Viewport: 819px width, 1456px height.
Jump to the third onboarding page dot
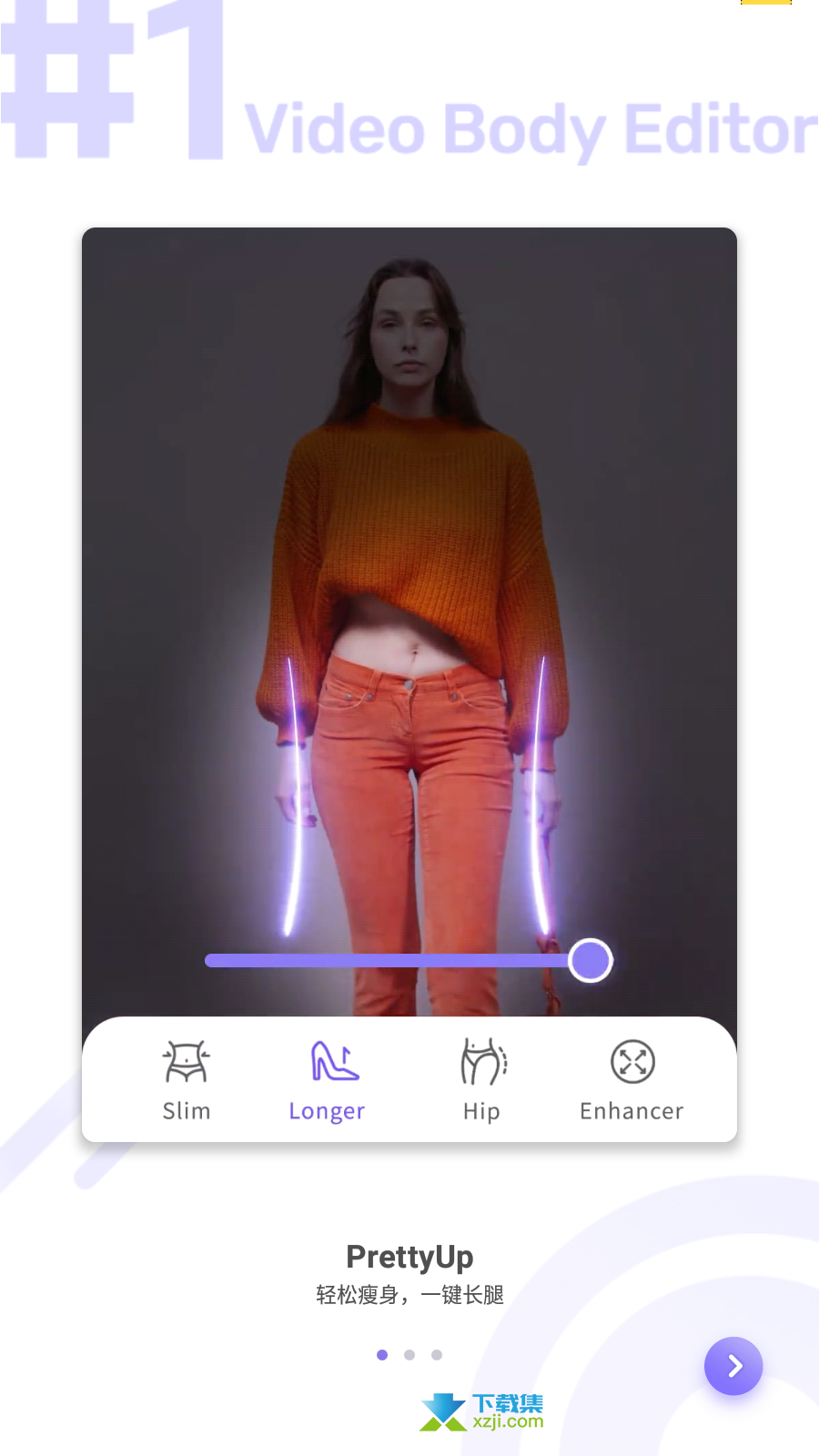437,1355
